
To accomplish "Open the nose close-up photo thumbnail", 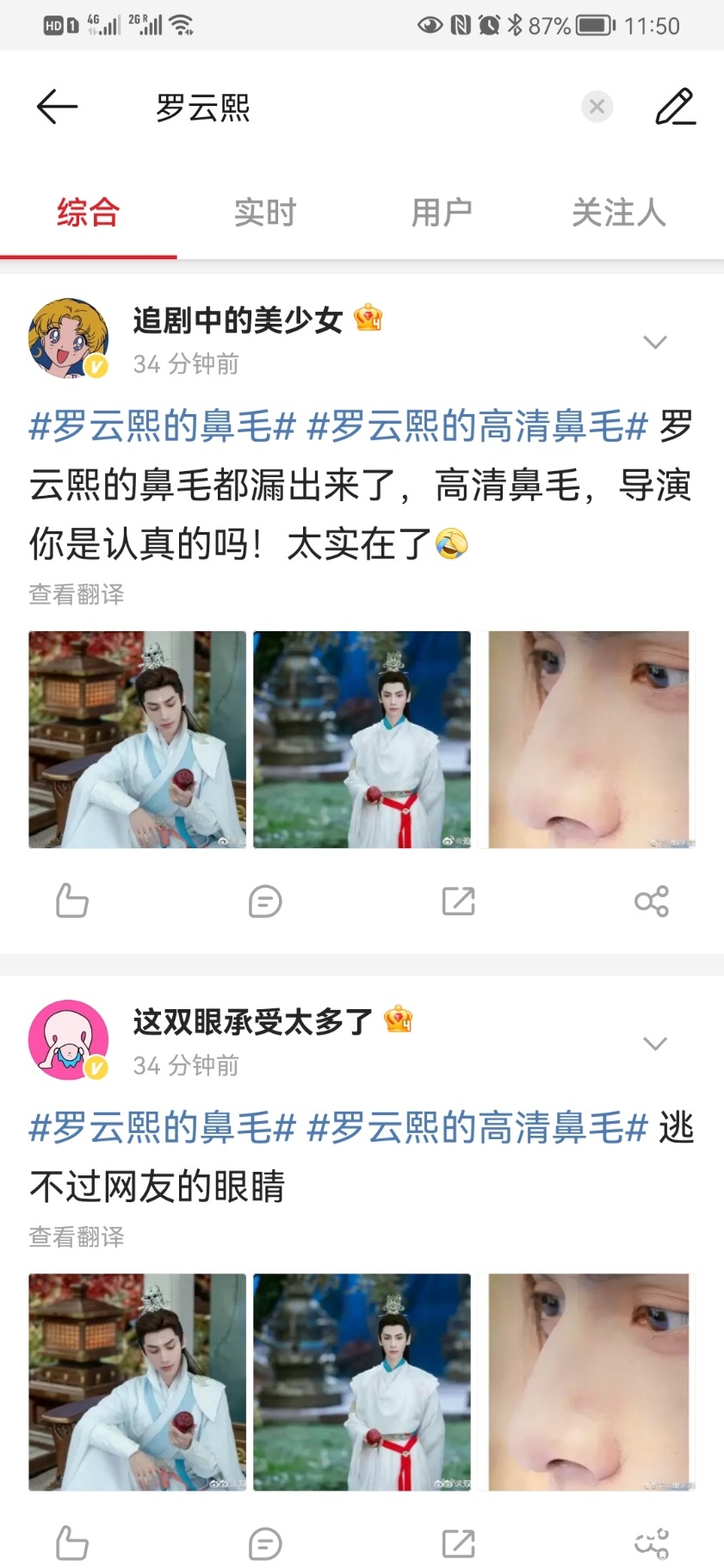I will tap(587, 739).
